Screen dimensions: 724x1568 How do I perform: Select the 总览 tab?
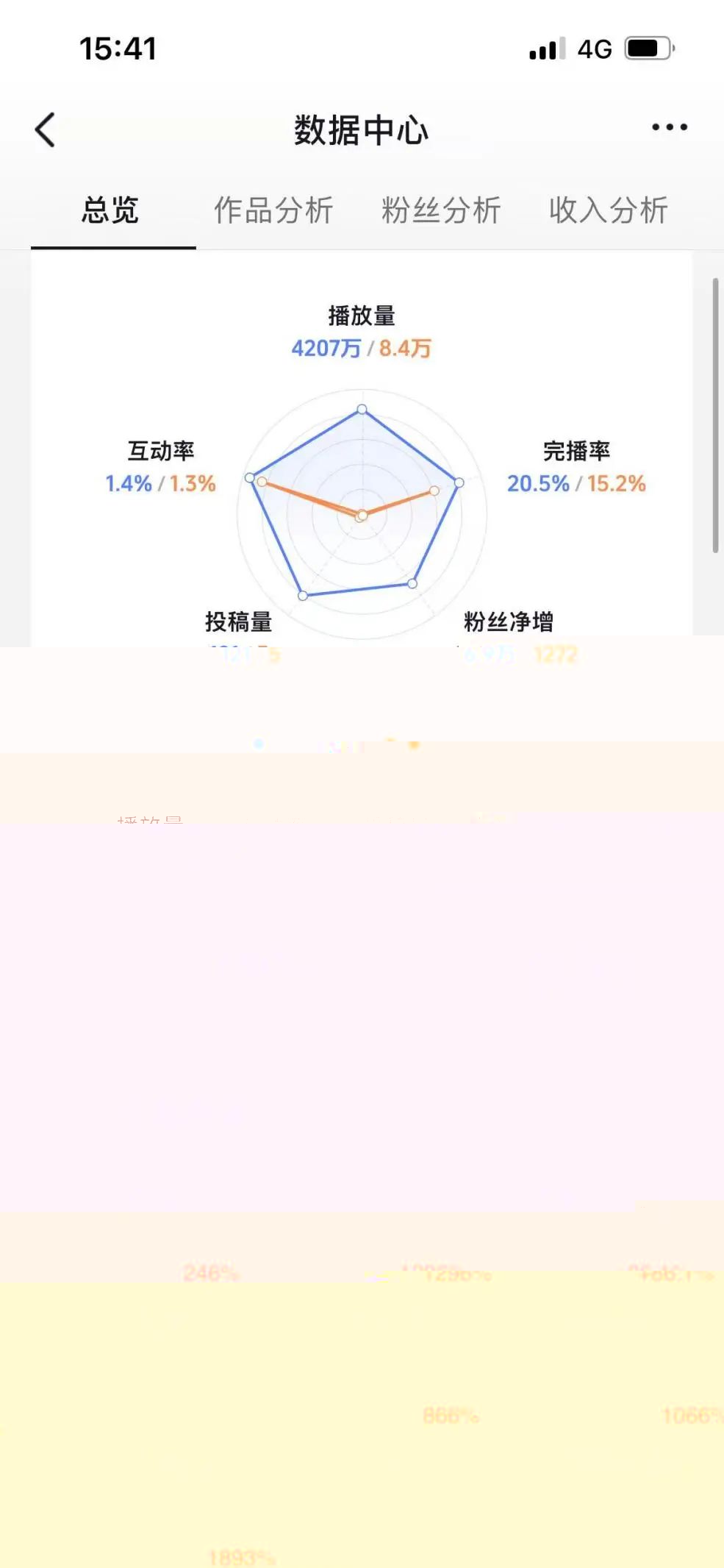coord(111,210)
